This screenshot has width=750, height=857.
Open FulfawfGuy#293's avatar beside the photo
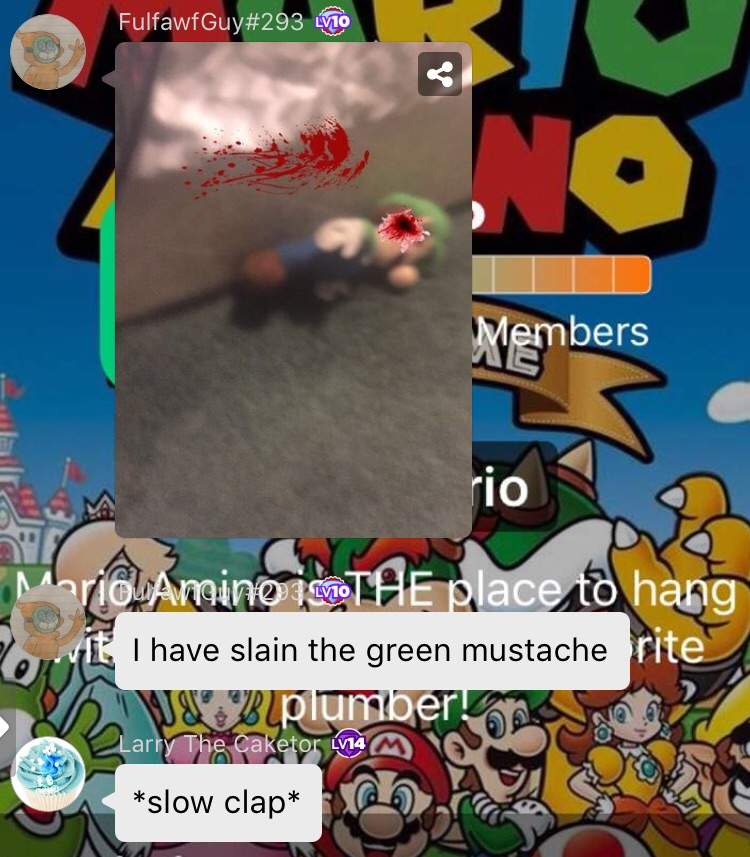[x=48, y=52]
